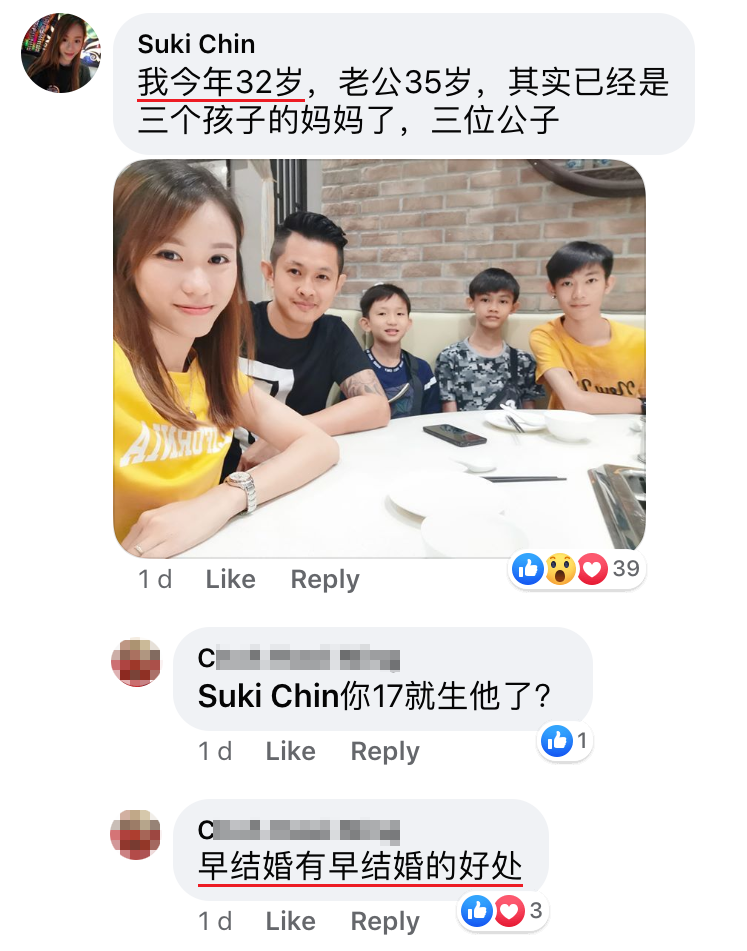Reply to the comment 早结婚有早结婚的好处

385,921
